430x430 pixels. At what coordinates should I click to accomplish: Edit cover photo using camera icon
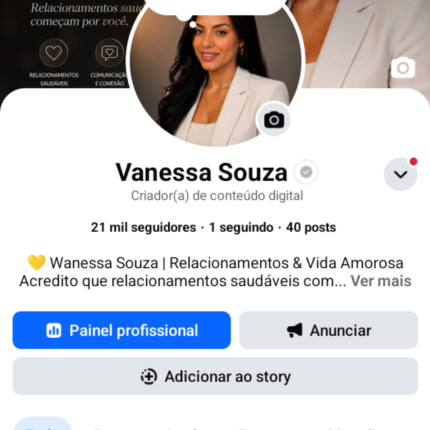pyautogui.click(x=403, y=68)
